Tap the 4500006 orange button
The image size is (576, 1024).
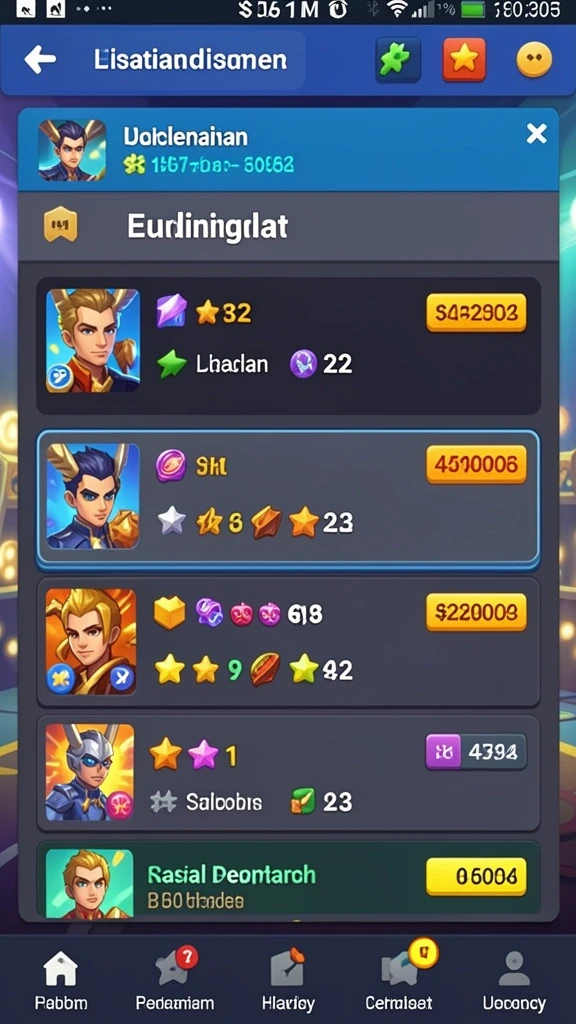click(476, 464)
